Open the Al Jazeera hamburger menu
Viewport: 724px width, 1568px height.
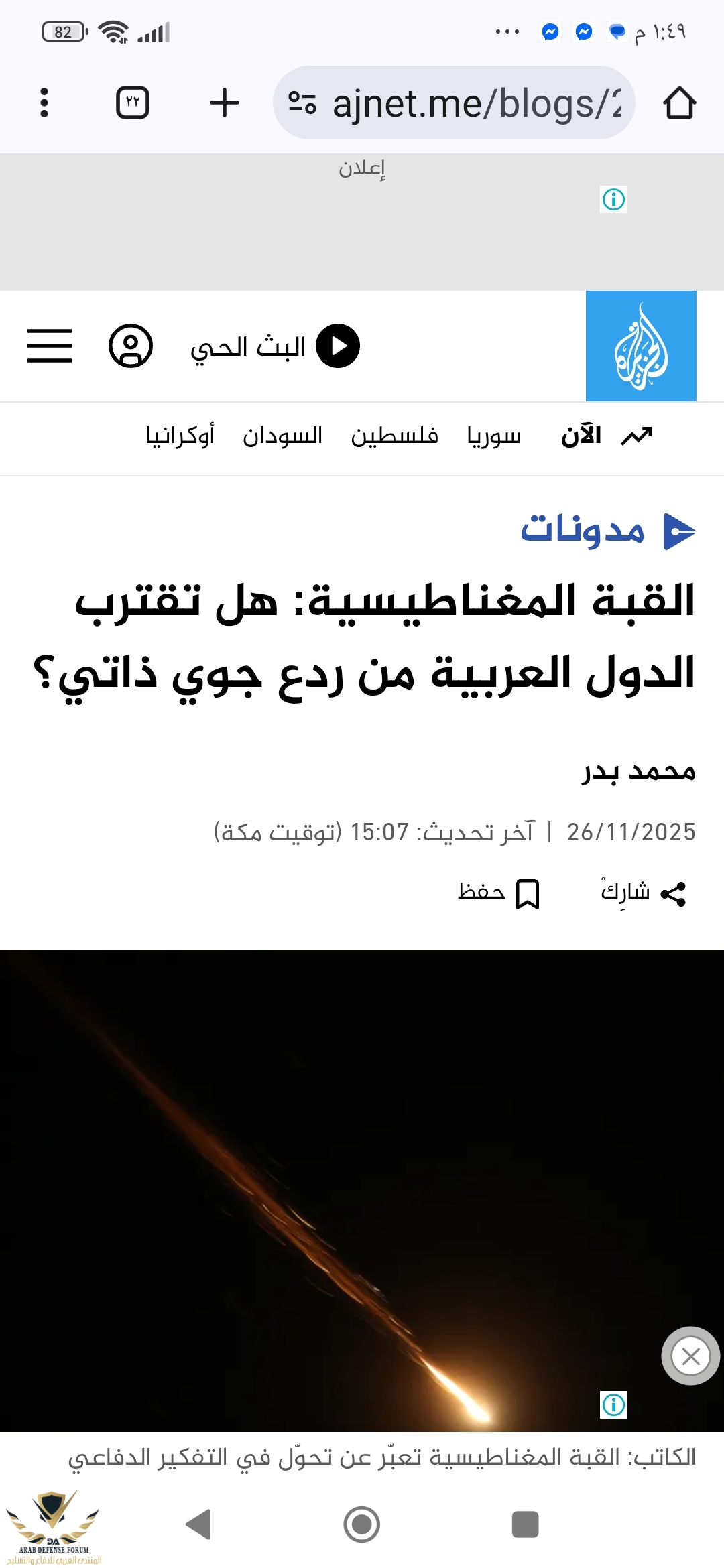[x=50, y=346]
